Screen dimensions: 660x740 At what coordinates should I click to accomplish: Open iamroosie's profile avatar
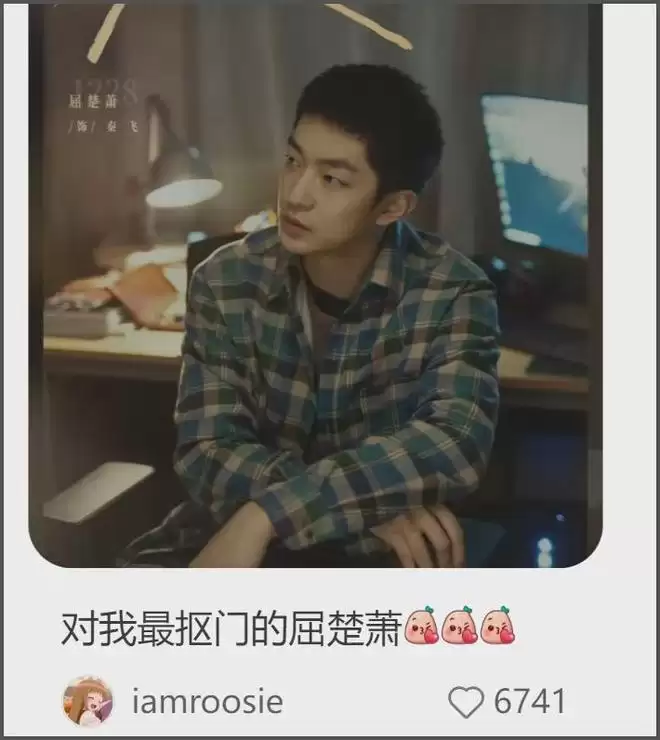88,701
